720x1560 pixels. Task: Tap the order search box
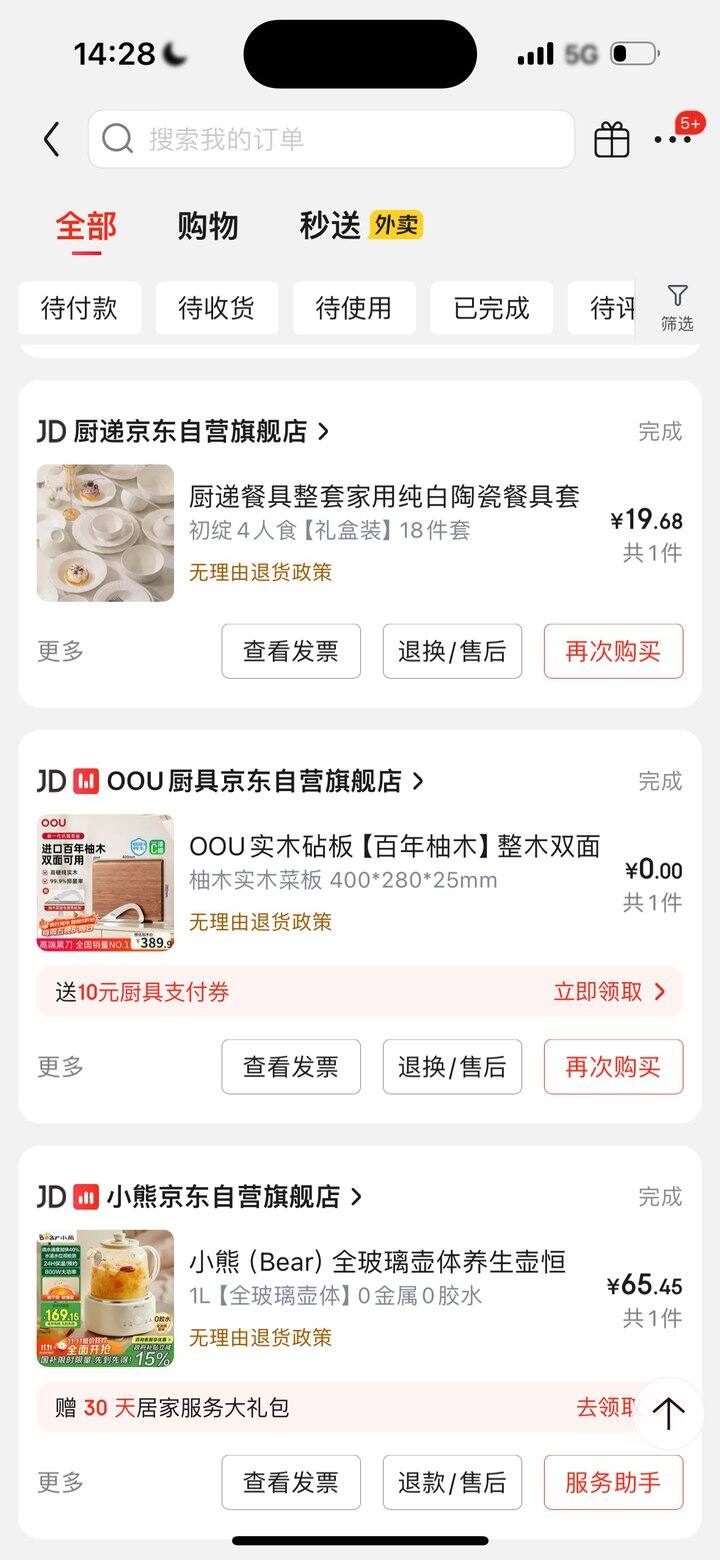[330, 139]
